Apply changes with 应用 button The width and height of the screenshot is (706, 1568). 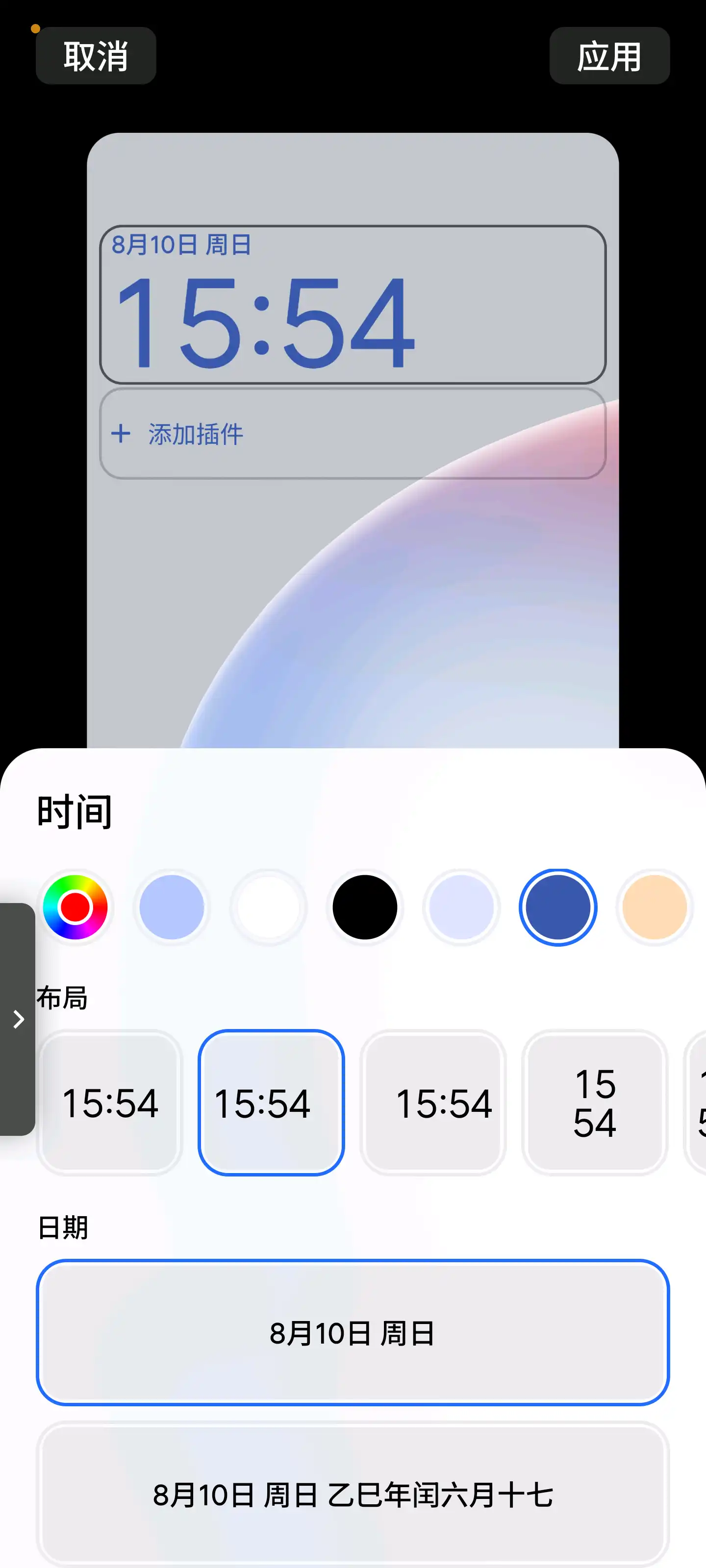[x=609, y=56]
